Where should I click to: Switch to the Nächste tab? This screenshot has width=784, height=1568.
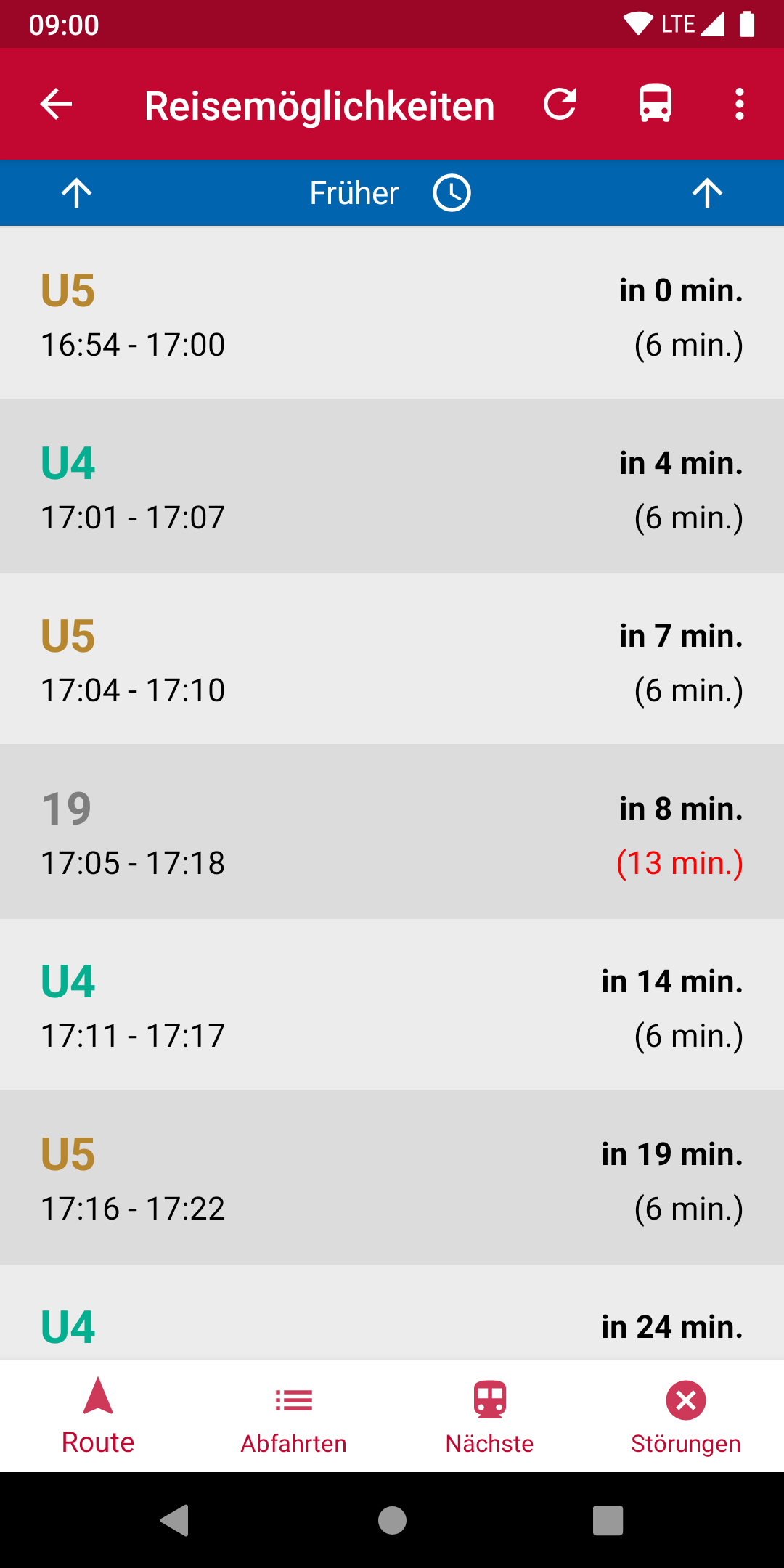[x=490, y=1417]
